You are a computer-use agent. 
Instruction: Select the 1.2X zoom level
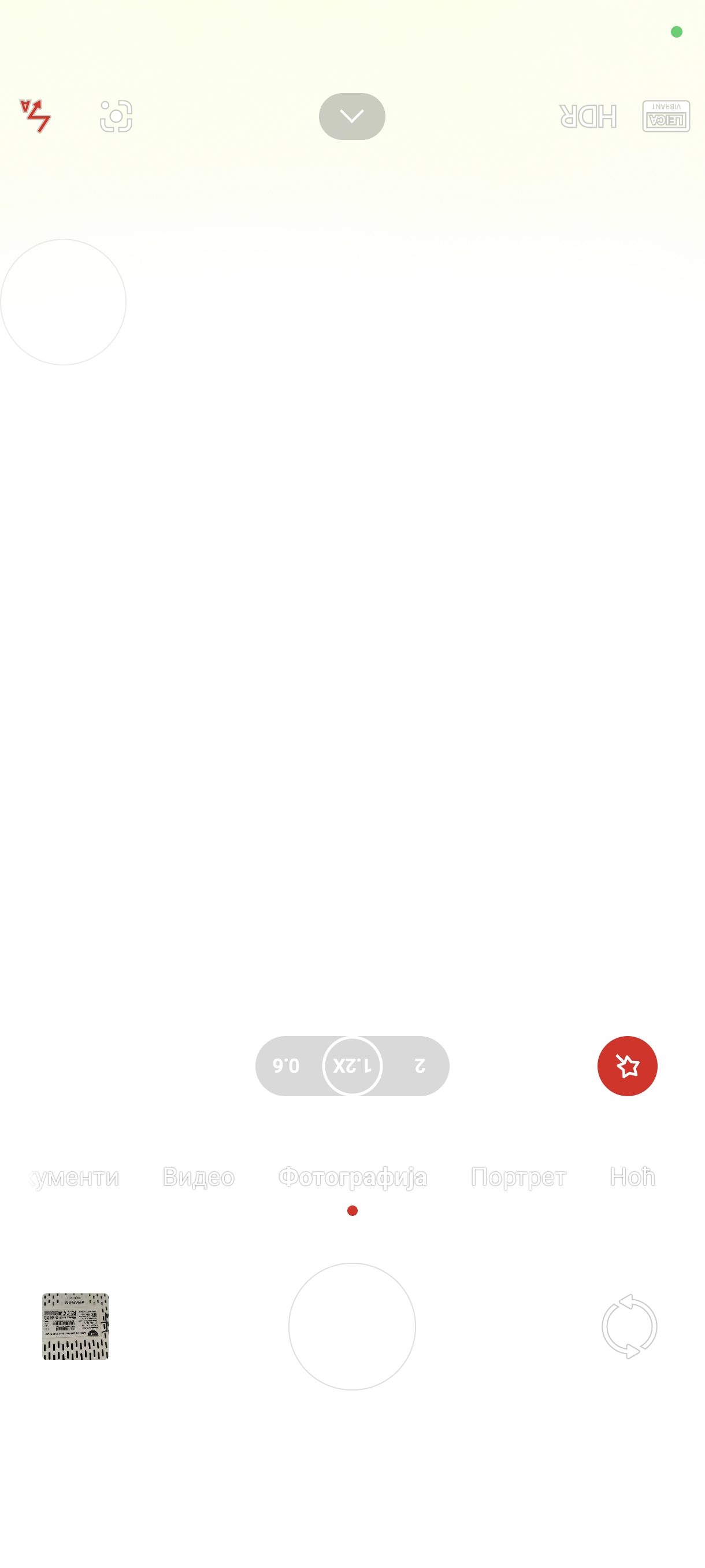click(352, 1066)
